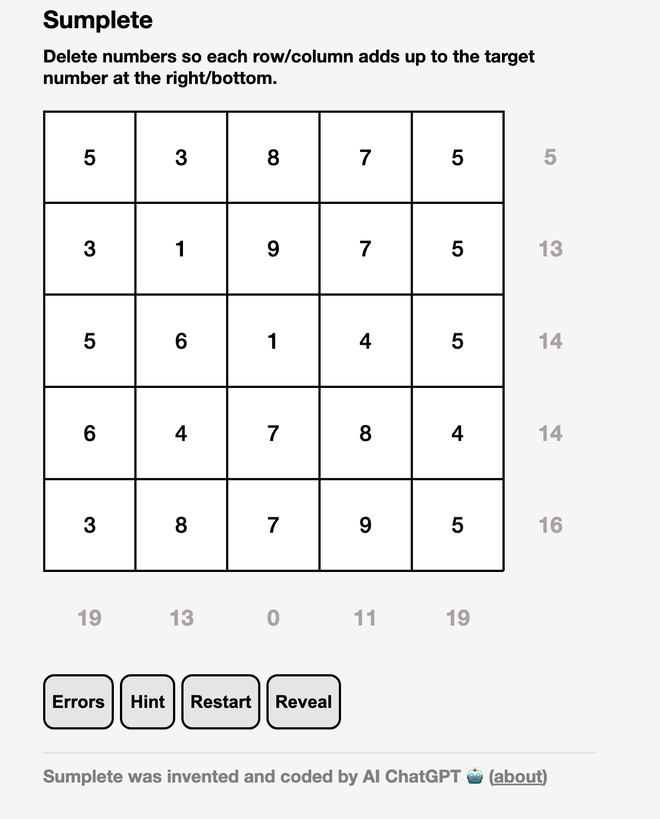The height and width of the screenshot is (819, 660).
Task: Restart the puzzle
Action: pyautogui.click(x=220, y=701)
